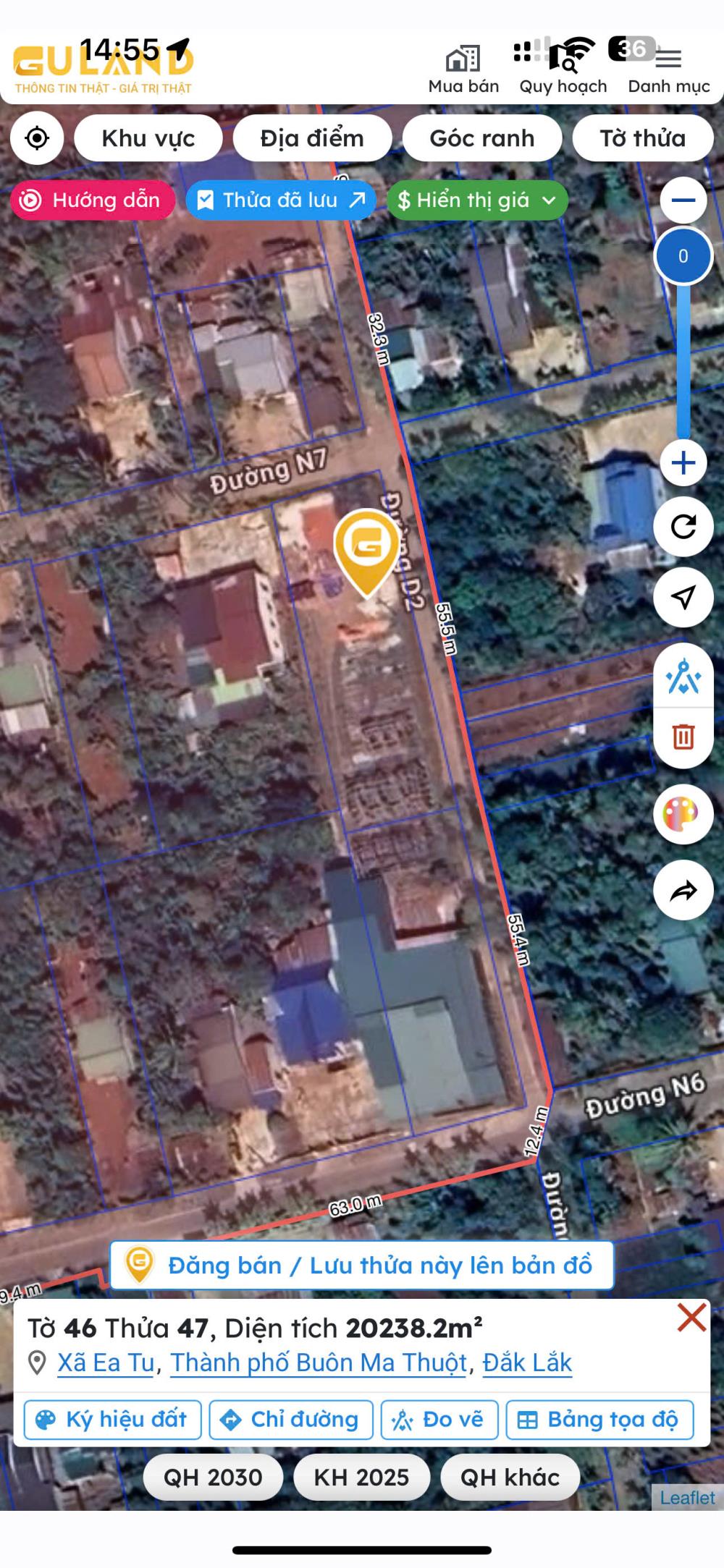The width and height of the screenshot is (724, 1568).
Task: Open the Danh mục menu
Action: [x=668, y=70]
